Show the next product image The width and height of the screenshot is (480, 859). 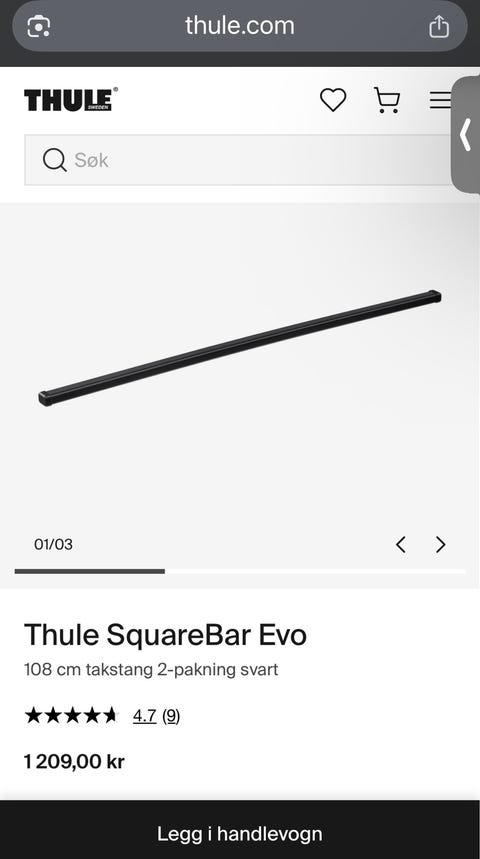point(441,545)
